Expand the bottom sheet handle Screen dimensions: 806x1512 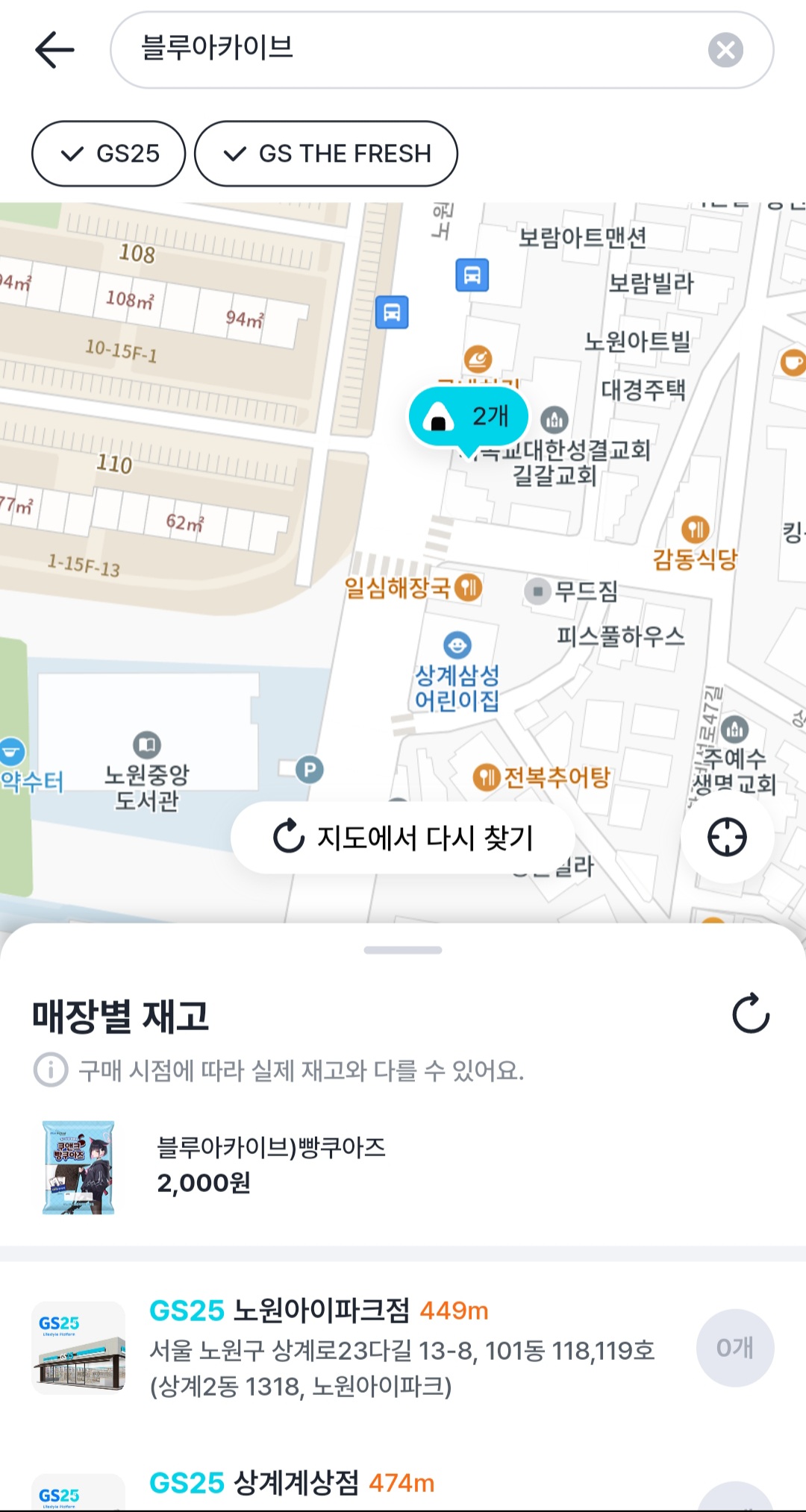pos(403,950)
